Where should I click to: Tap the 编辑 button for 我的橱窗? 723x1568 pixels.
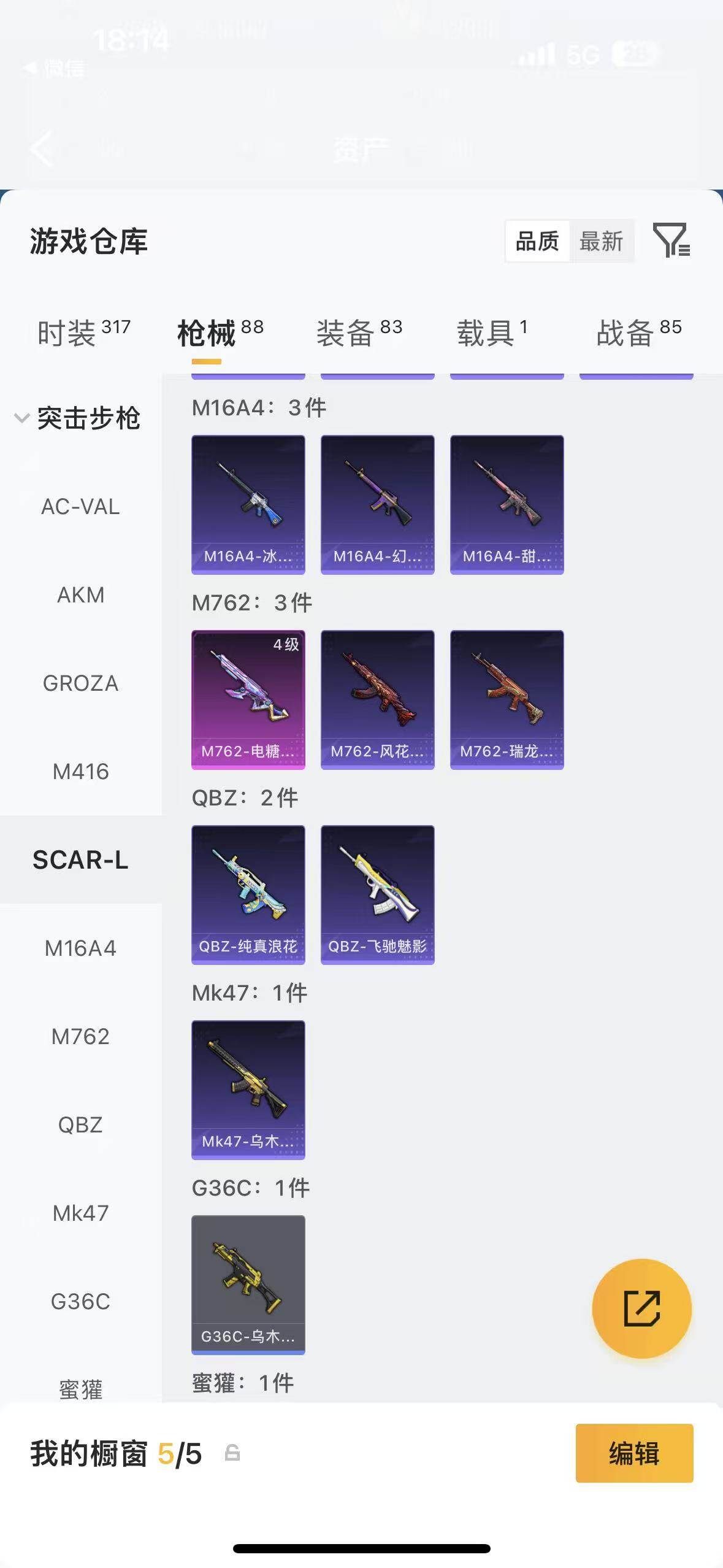pyautogui.click(x=634, y=1453)
